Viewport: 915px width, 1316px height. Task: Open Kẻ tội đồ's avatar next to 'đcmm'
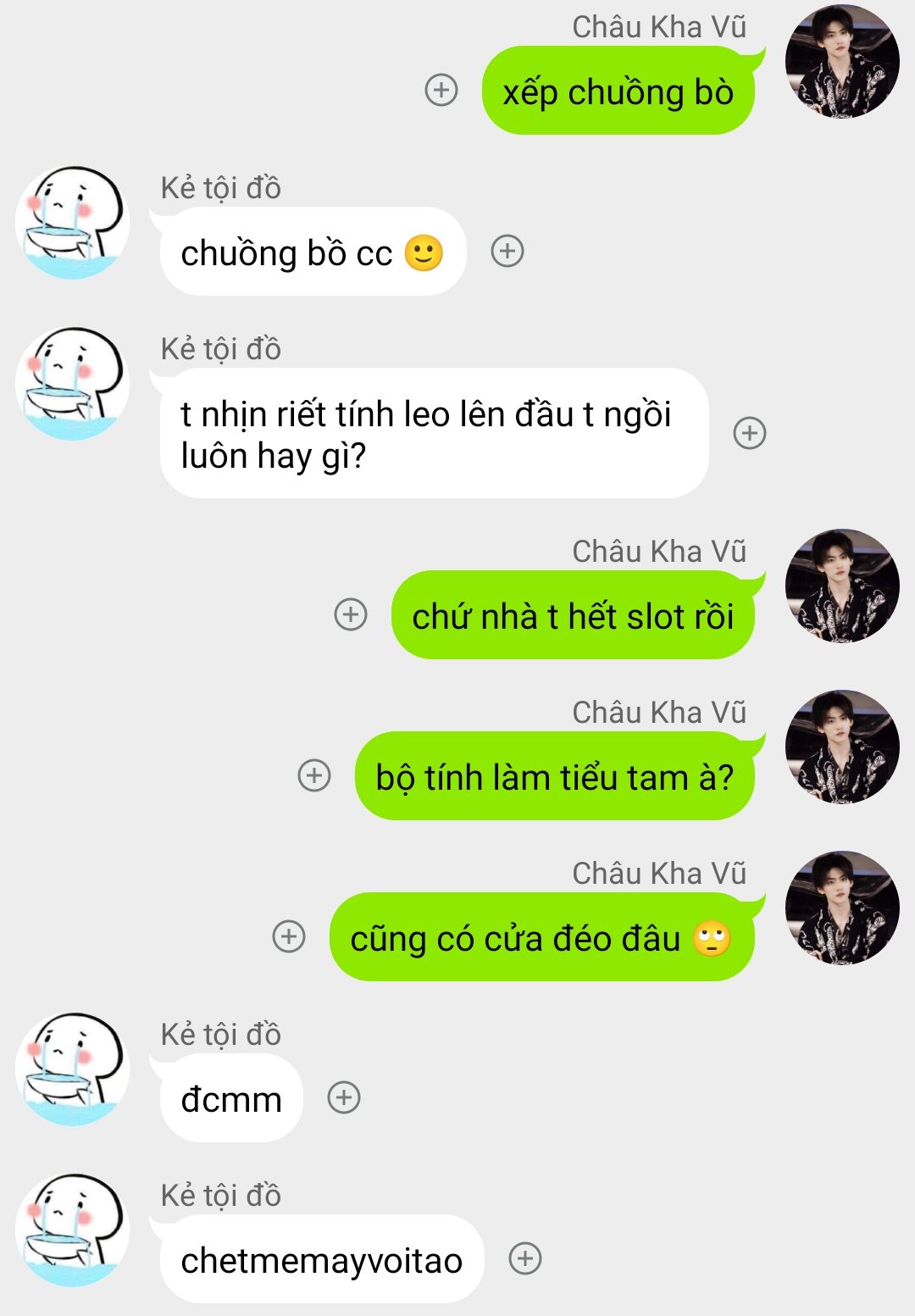(73, 1069)
